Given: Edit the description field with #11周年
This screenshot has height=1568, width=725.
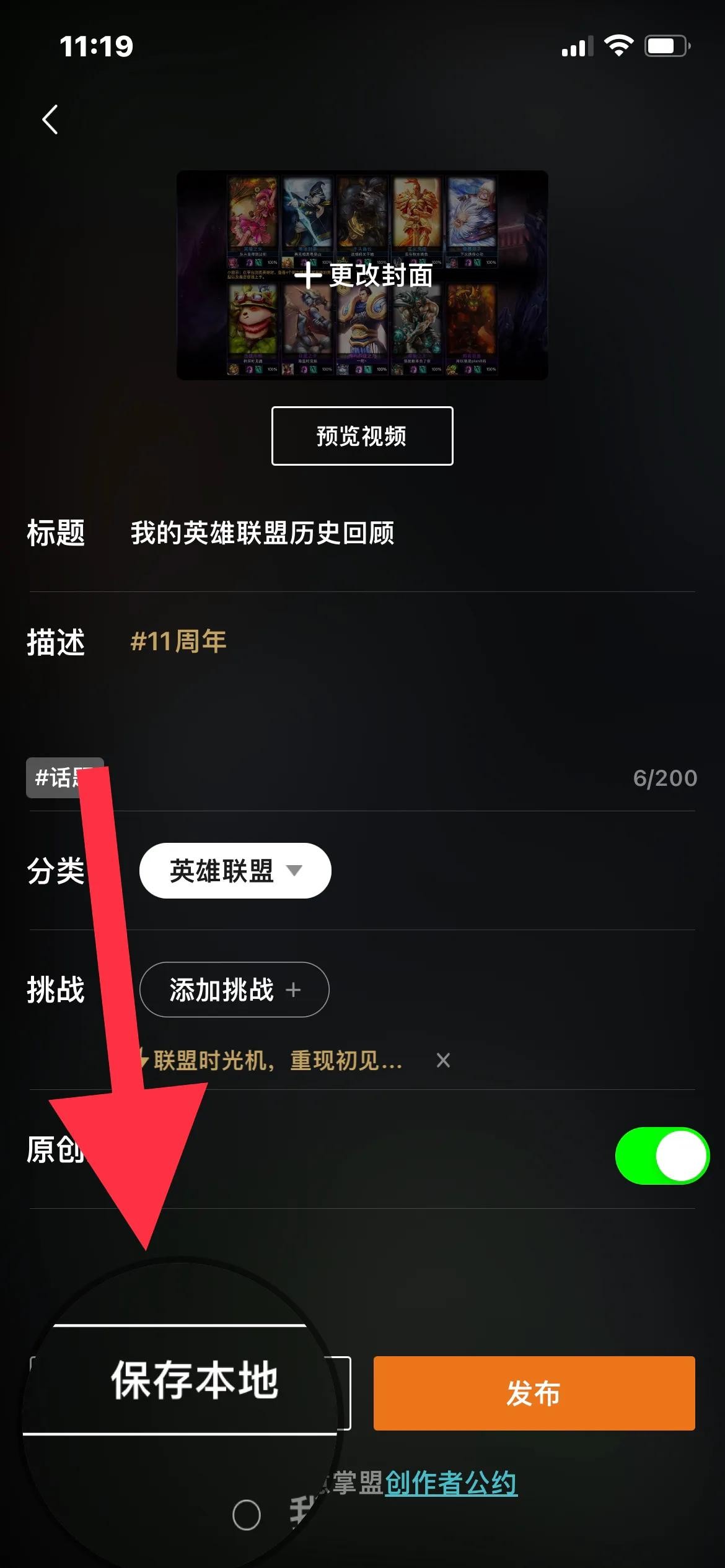Looking at the screenshot, I should pos(178,642).
